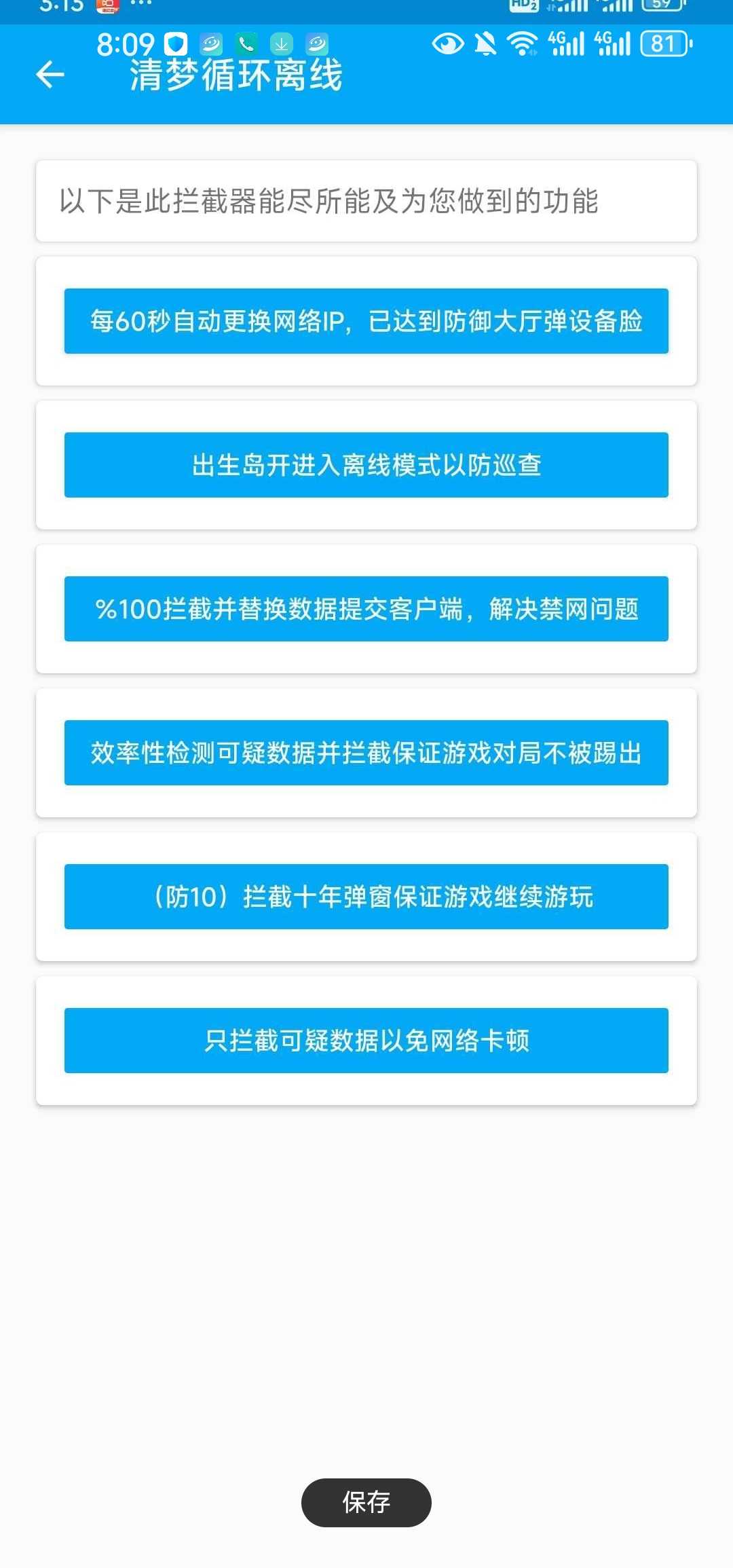
Task: Tap the (防10)拦截十年弹窗 button
Action: pyautogui.click(x=366, y=897)
